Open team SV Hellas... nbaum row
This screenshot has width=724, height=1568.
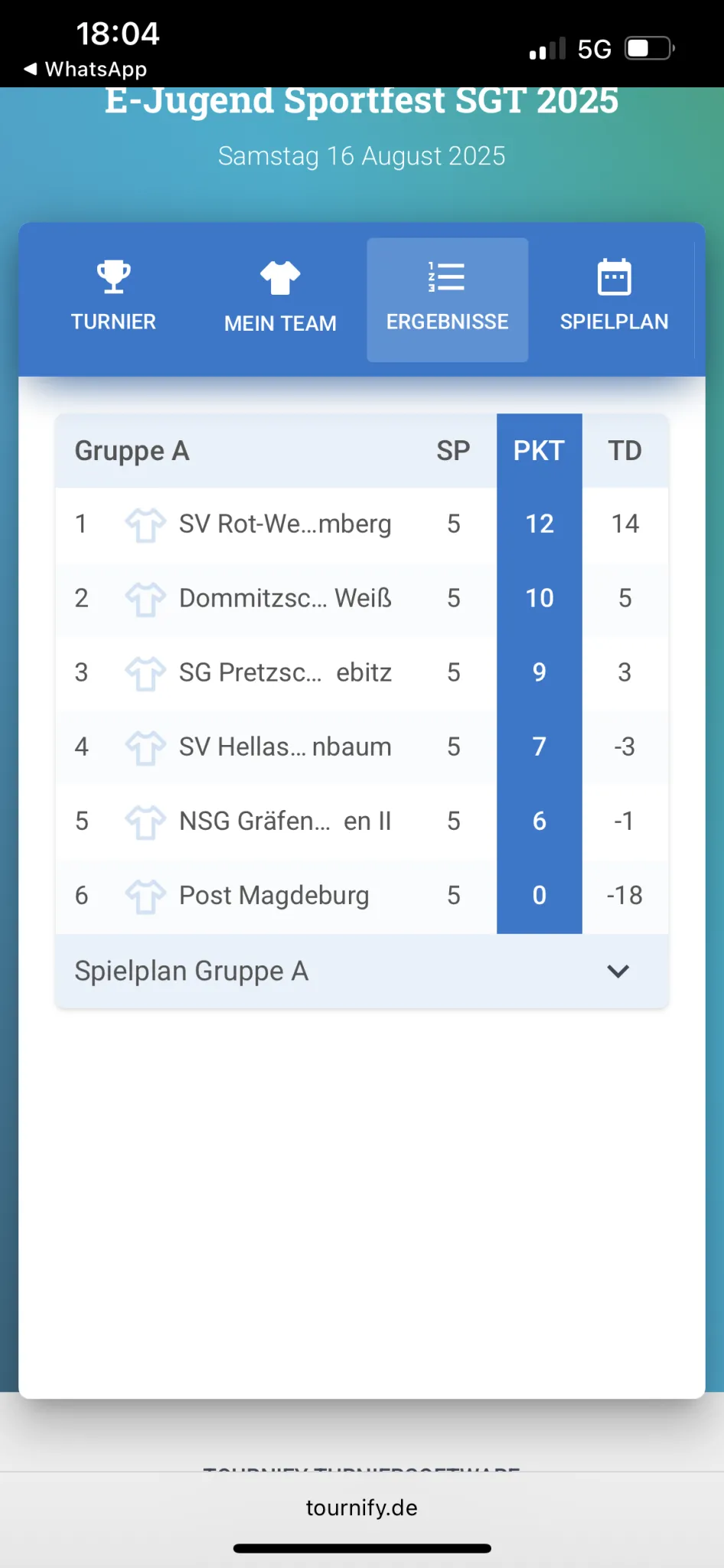coord(285,746)
